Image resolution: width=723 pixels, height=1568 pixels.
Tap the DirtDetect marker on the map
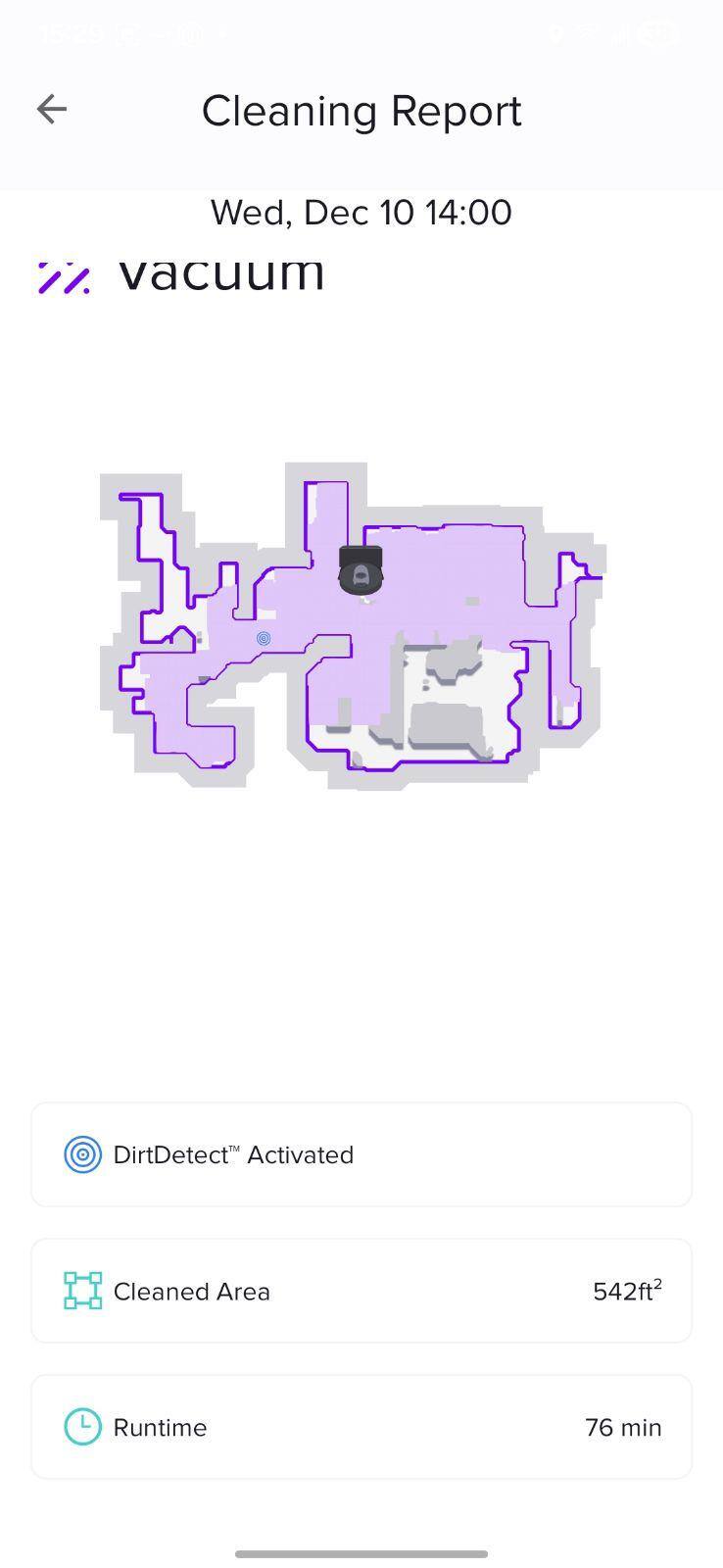pos(264,639)
